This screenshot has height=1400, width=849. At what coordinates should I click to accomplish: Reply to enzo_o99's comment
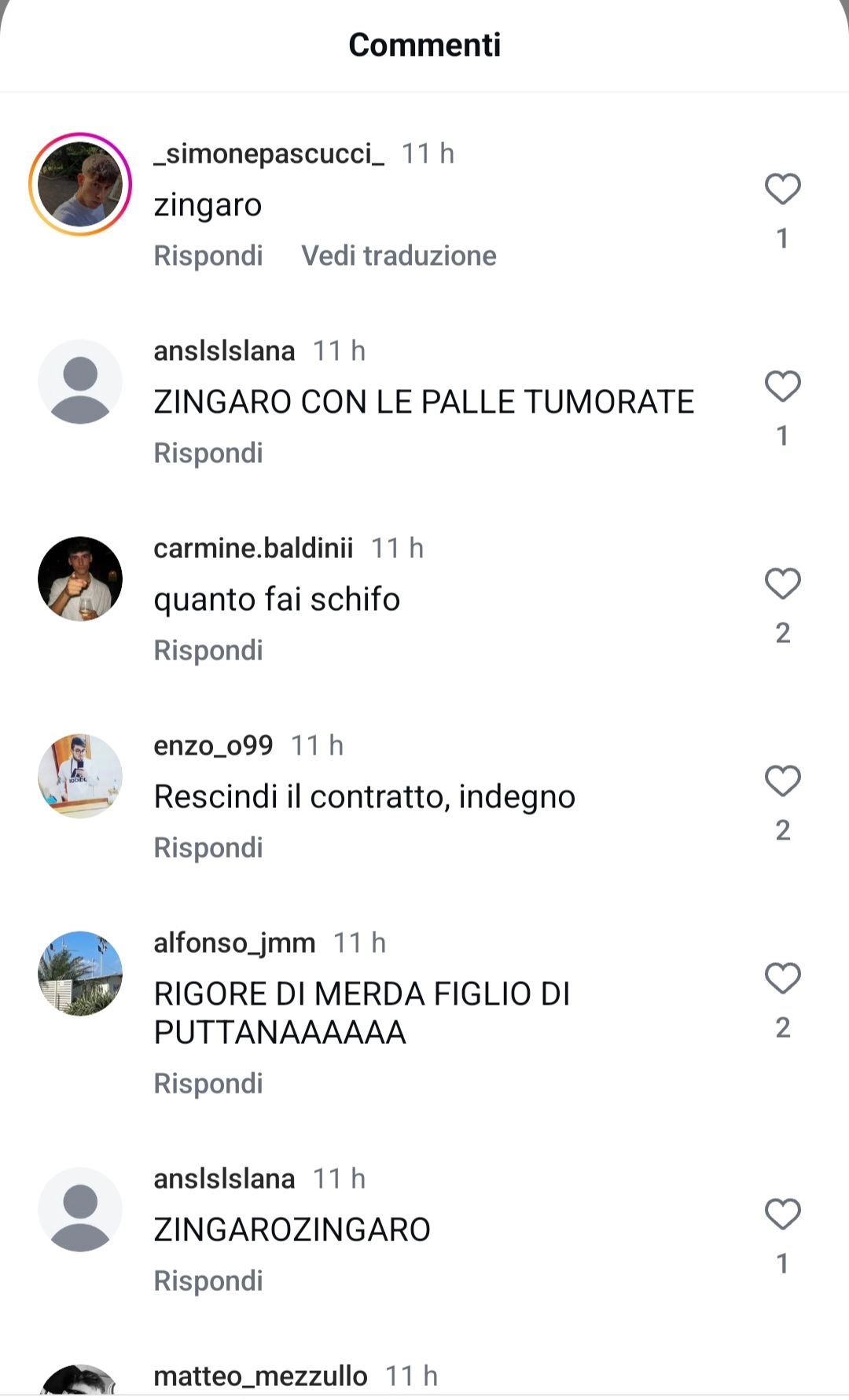click(x=208, y=847)
